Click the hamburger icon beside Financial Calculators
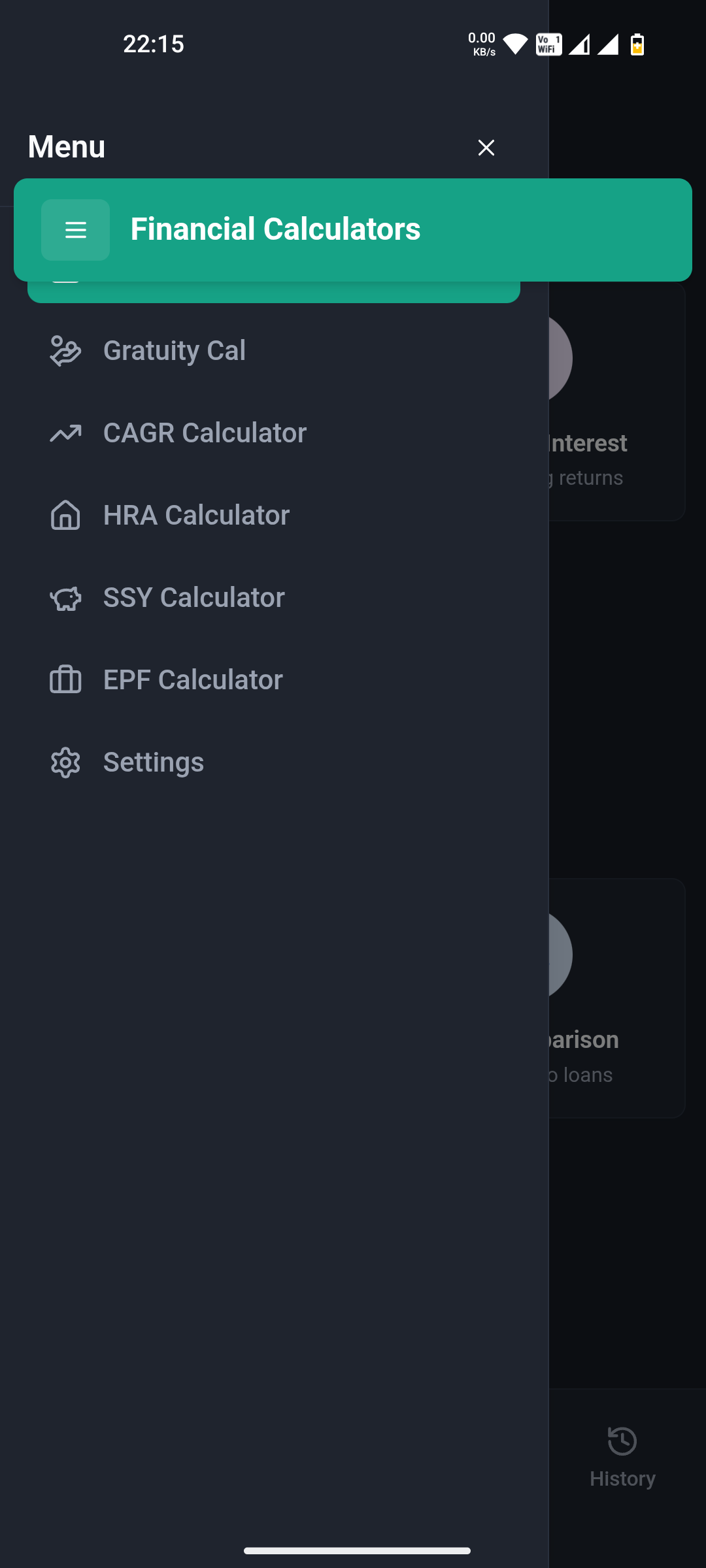The width and height of the screenshot is (706, 1568). point(75,230)
